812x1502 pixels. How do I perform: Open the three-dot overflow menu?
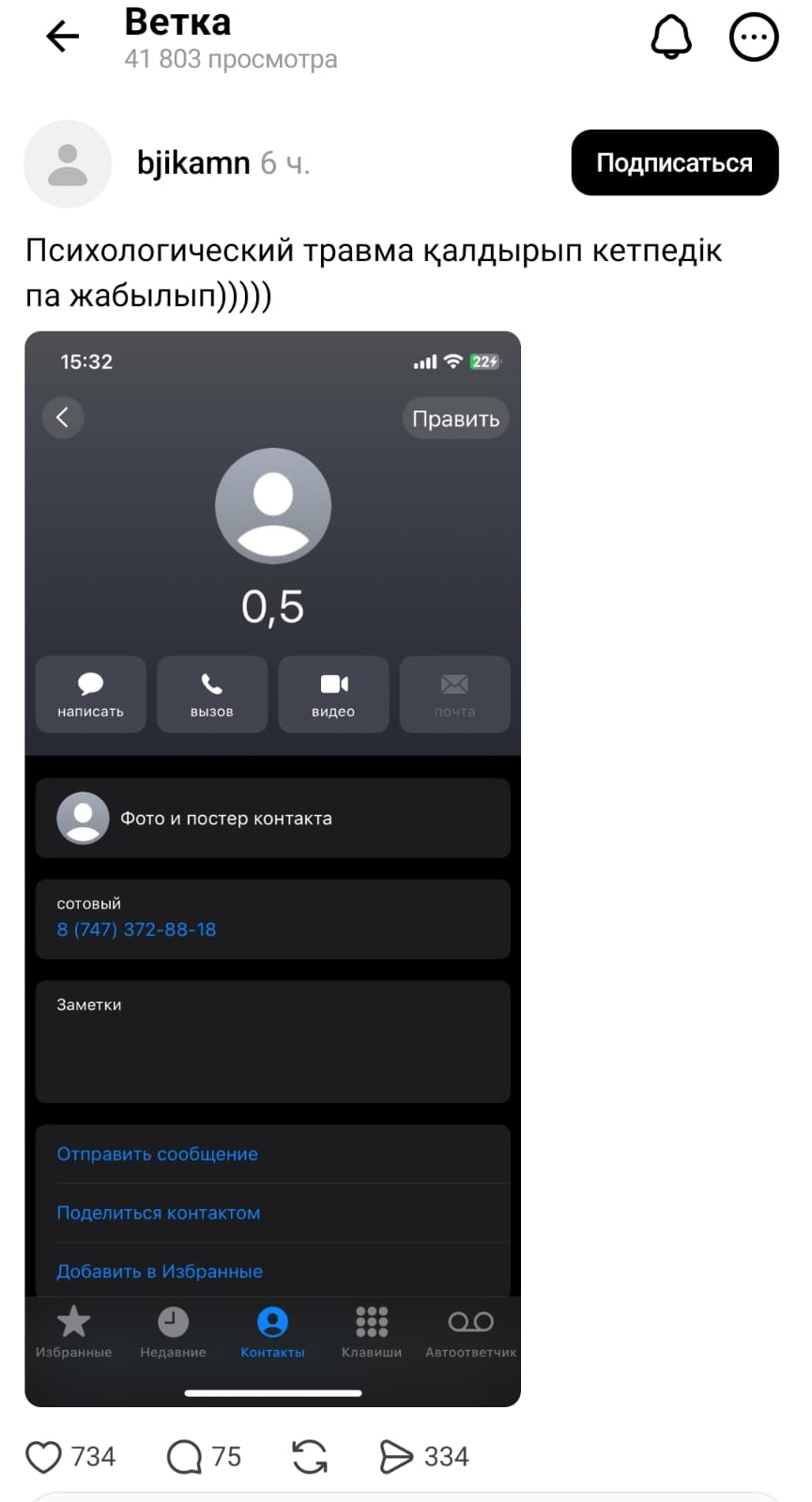754,38
